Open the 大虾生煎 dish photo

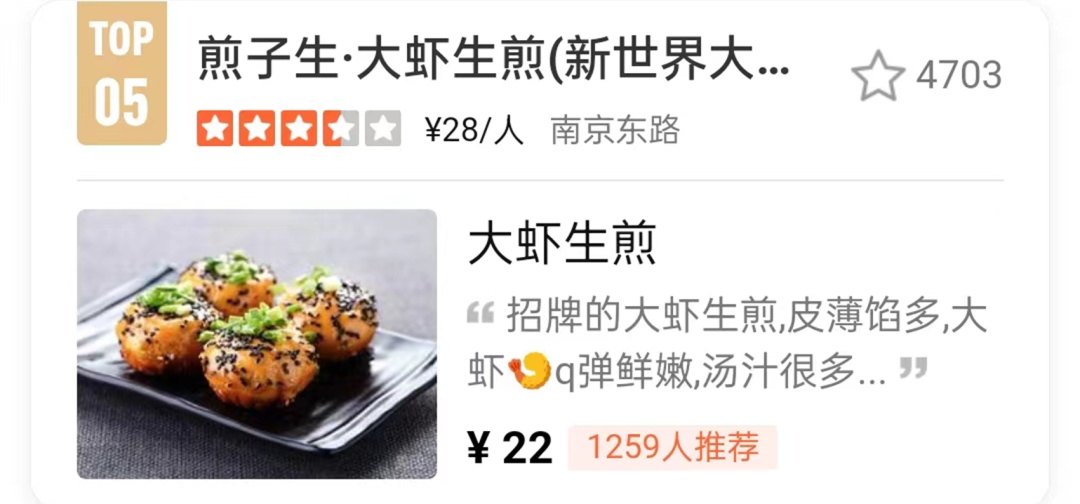(x=257, y=344)
